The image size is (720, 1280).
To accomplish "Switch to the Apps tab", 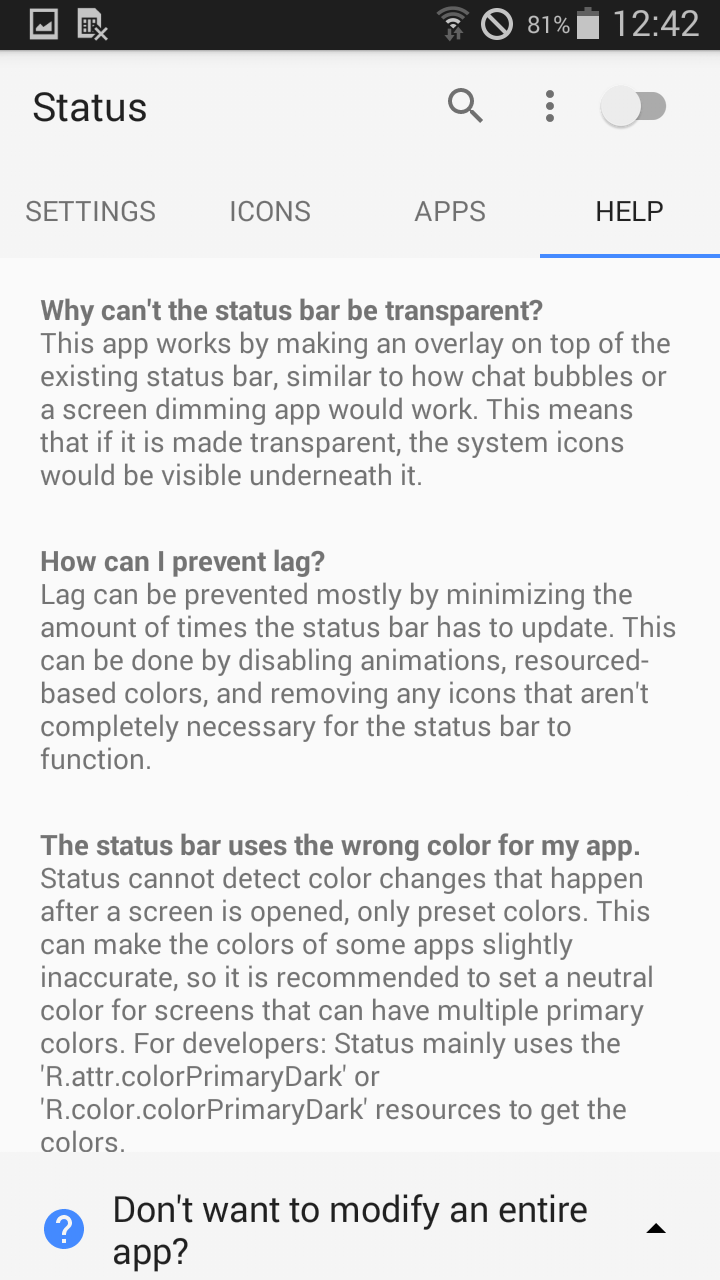I will pyautogui.click(x=450, y=211).
